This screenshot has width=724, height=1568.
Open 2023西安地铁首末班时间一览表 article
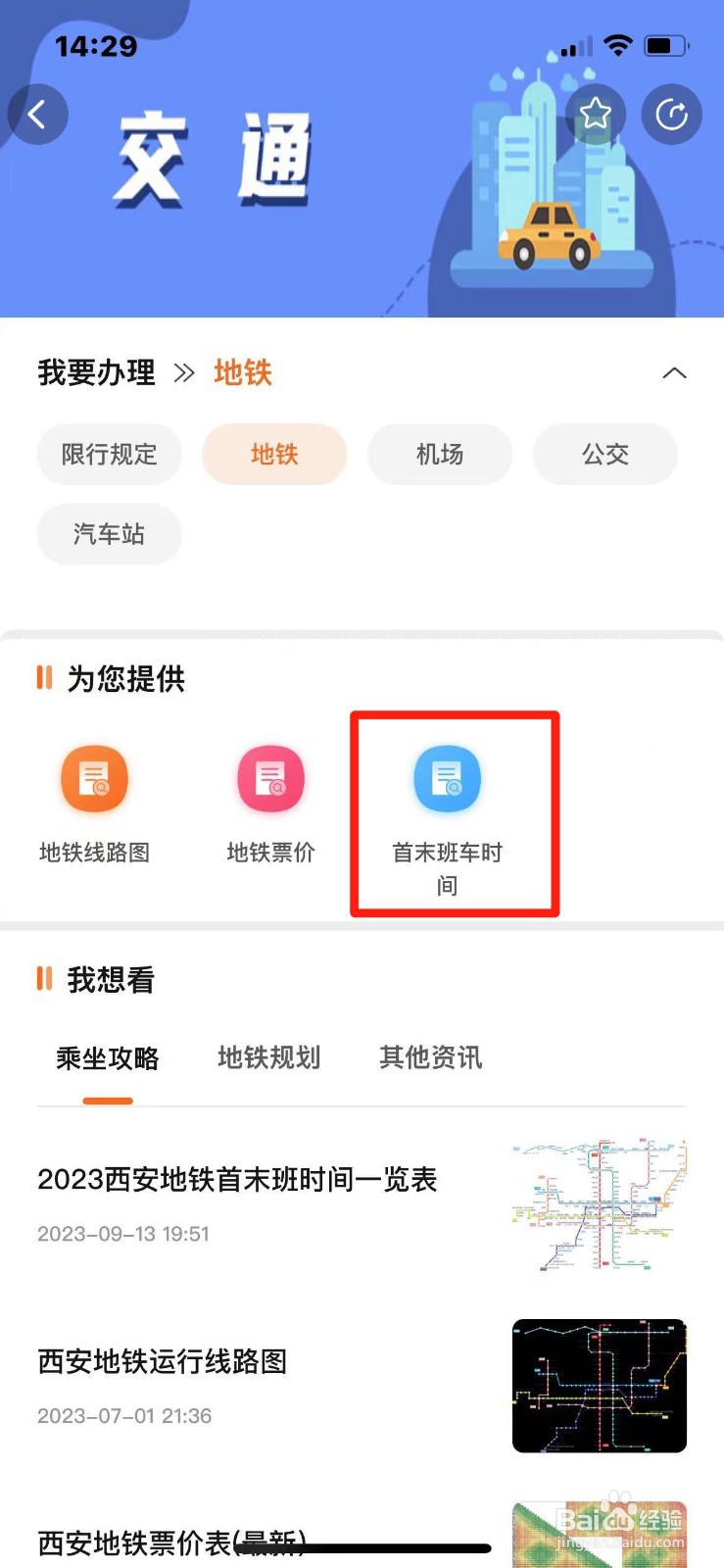(x=238, y=1181)
